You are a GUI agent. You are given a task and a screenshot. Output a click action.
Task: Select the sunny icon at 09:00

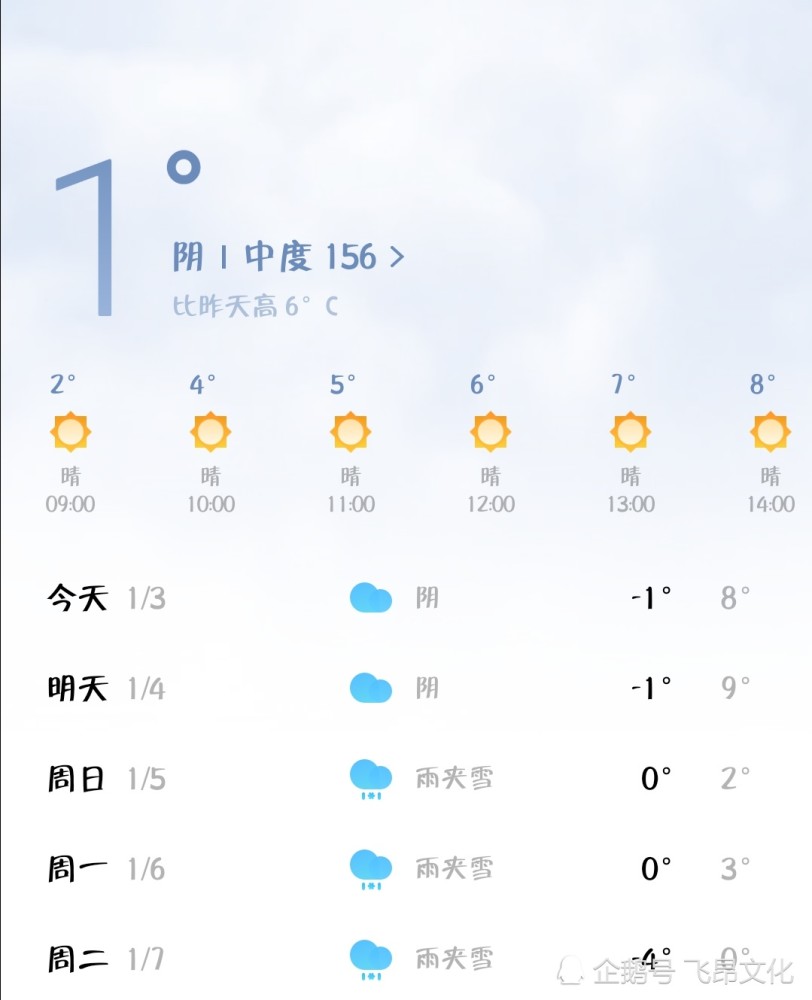[x=70, y=432]
